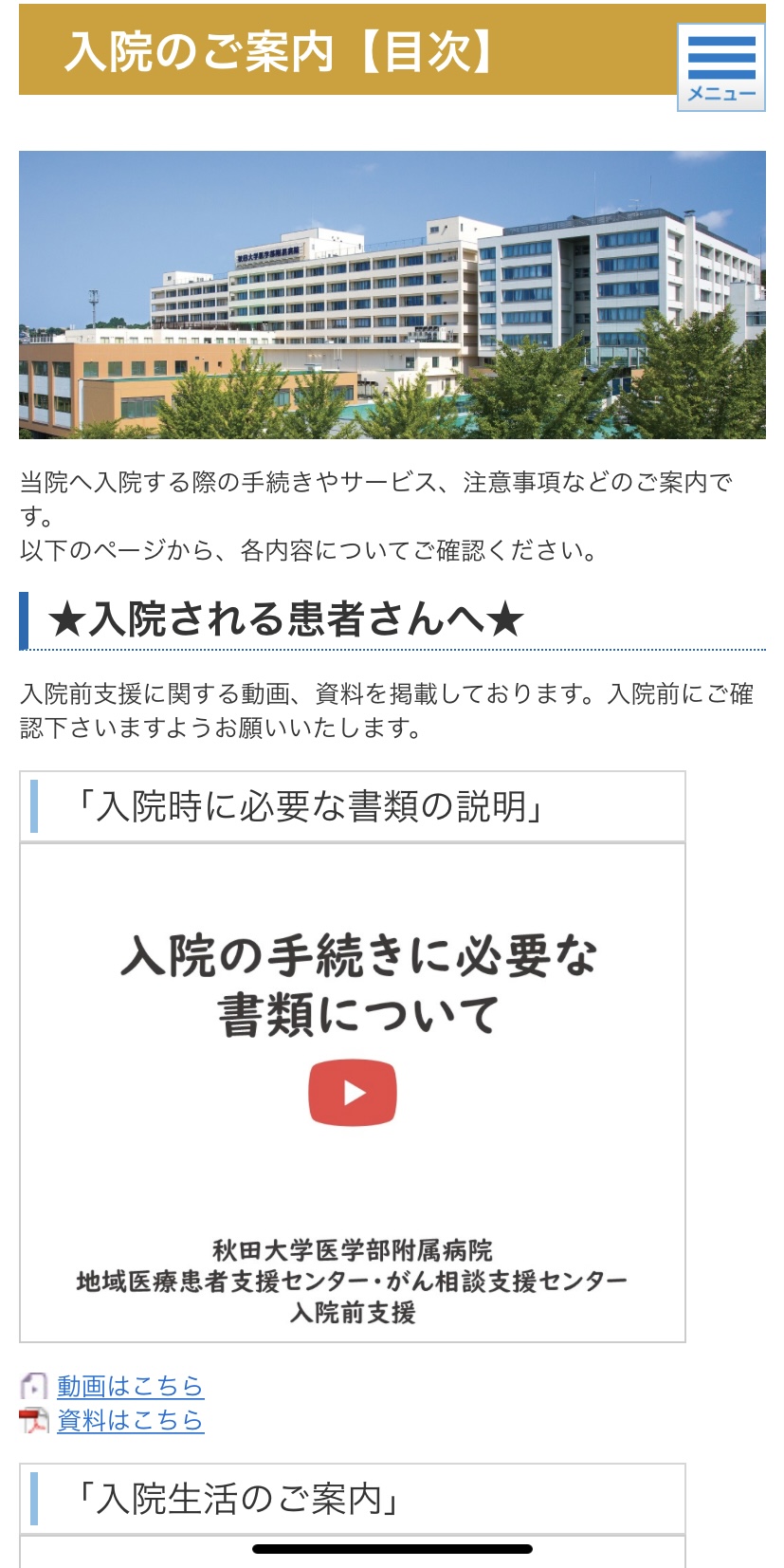Open the 動画はこちら link
This screenshot has width=784, height=1568.
click(130, 1386)
